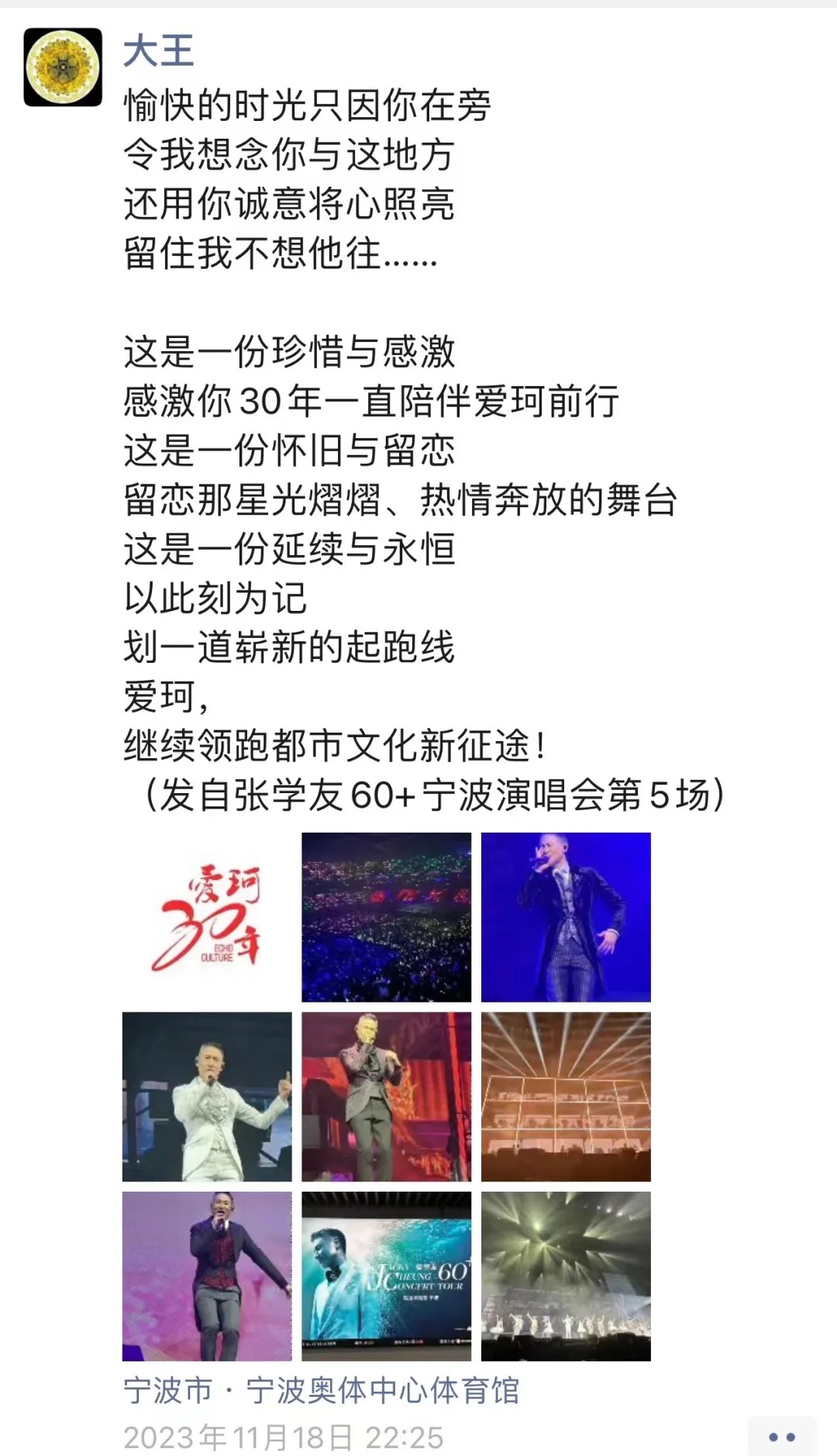Open location 宁波市·宁波奥体中心体育馆

321,1390
